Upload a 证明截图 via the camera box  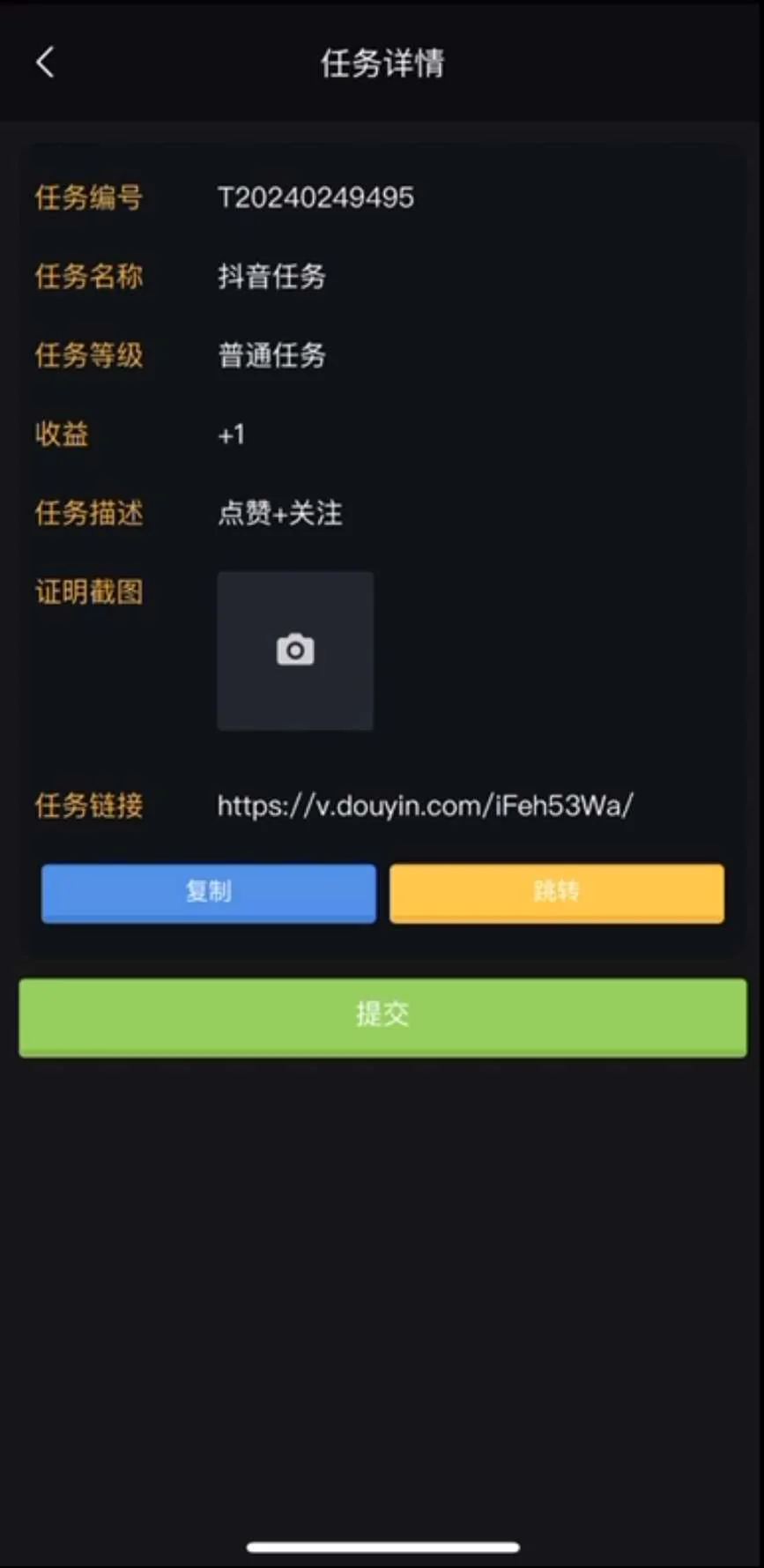[295, 650]
